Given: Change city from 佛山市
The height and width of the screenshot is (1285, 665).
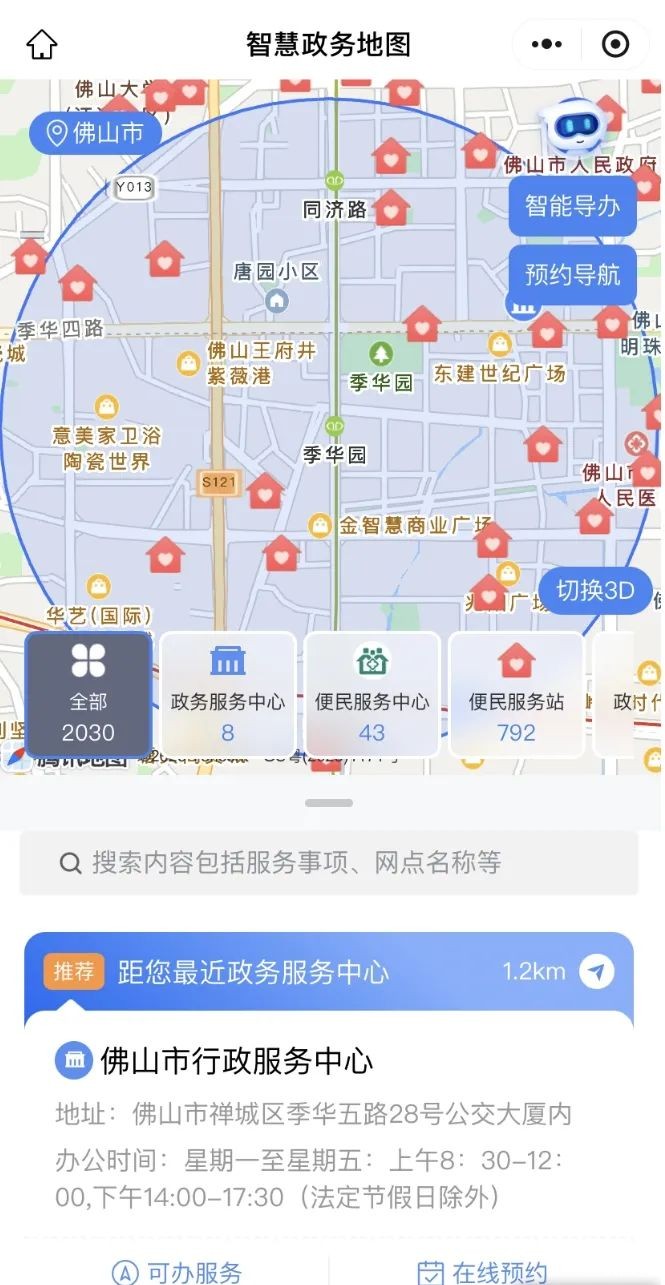Looking at the screenshot, I should click(x=95, y=133).
